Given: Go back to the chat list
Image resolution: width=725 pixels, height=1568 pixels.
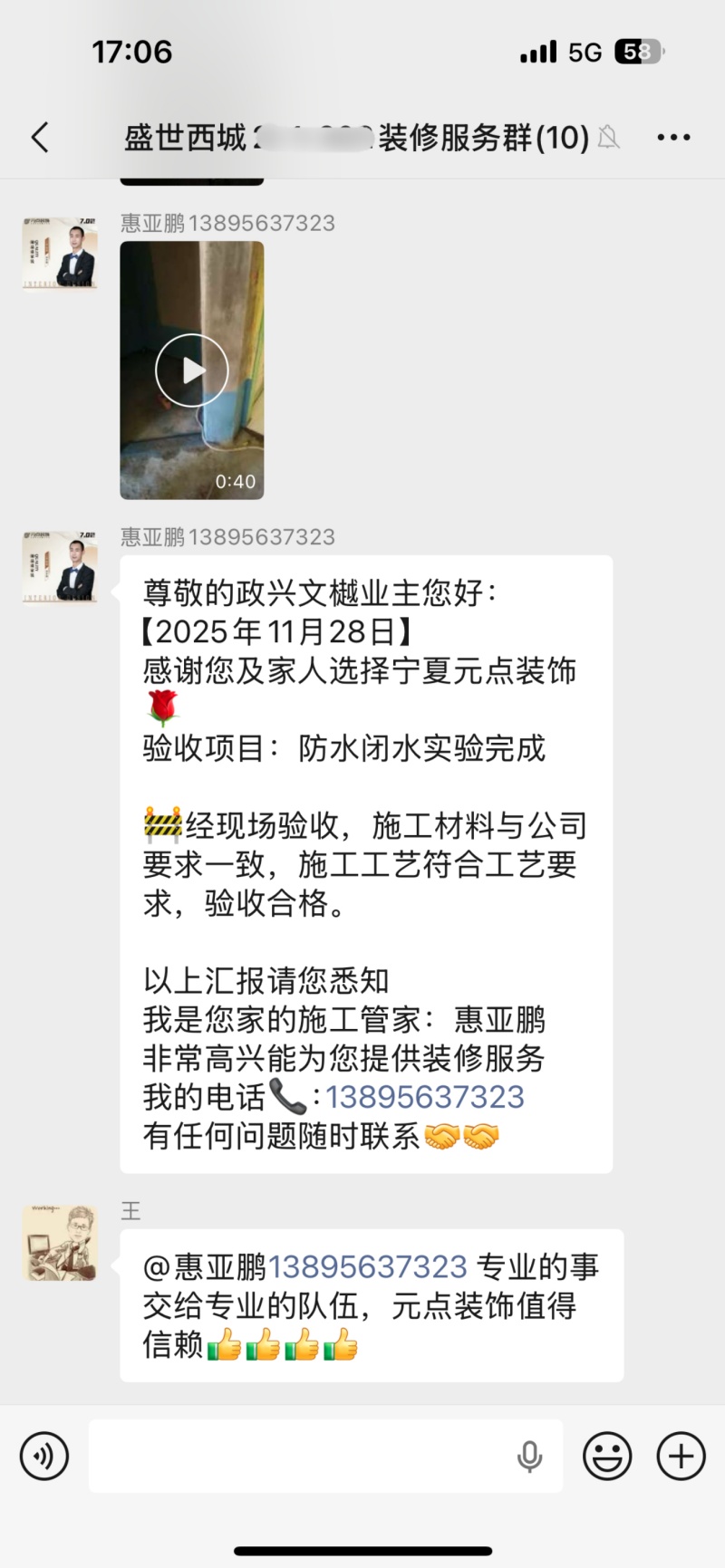Looking at the screenshot, I should (x=40, y=138).
